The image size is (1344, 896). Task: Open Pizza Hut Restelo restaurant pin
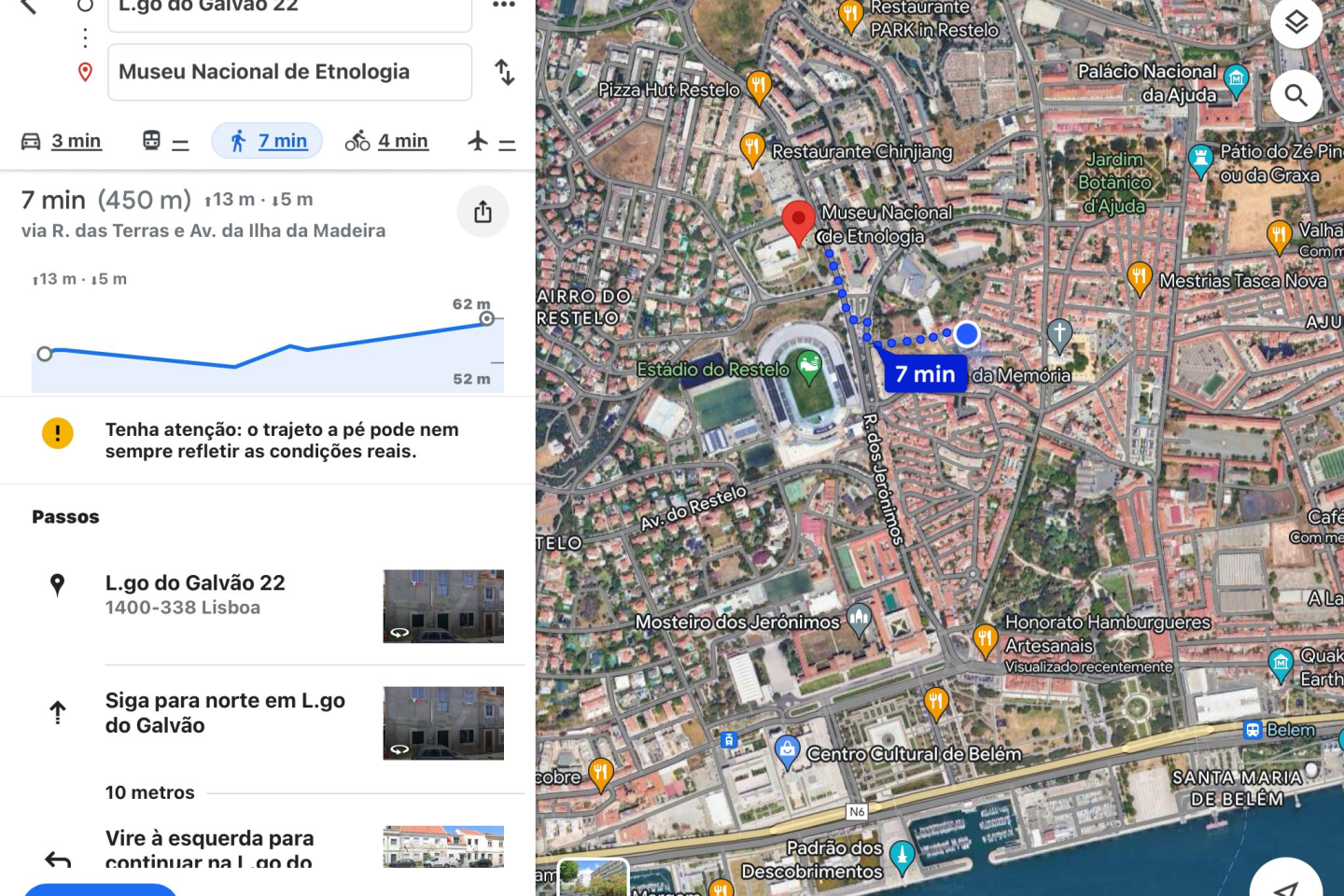coord(759,87)
